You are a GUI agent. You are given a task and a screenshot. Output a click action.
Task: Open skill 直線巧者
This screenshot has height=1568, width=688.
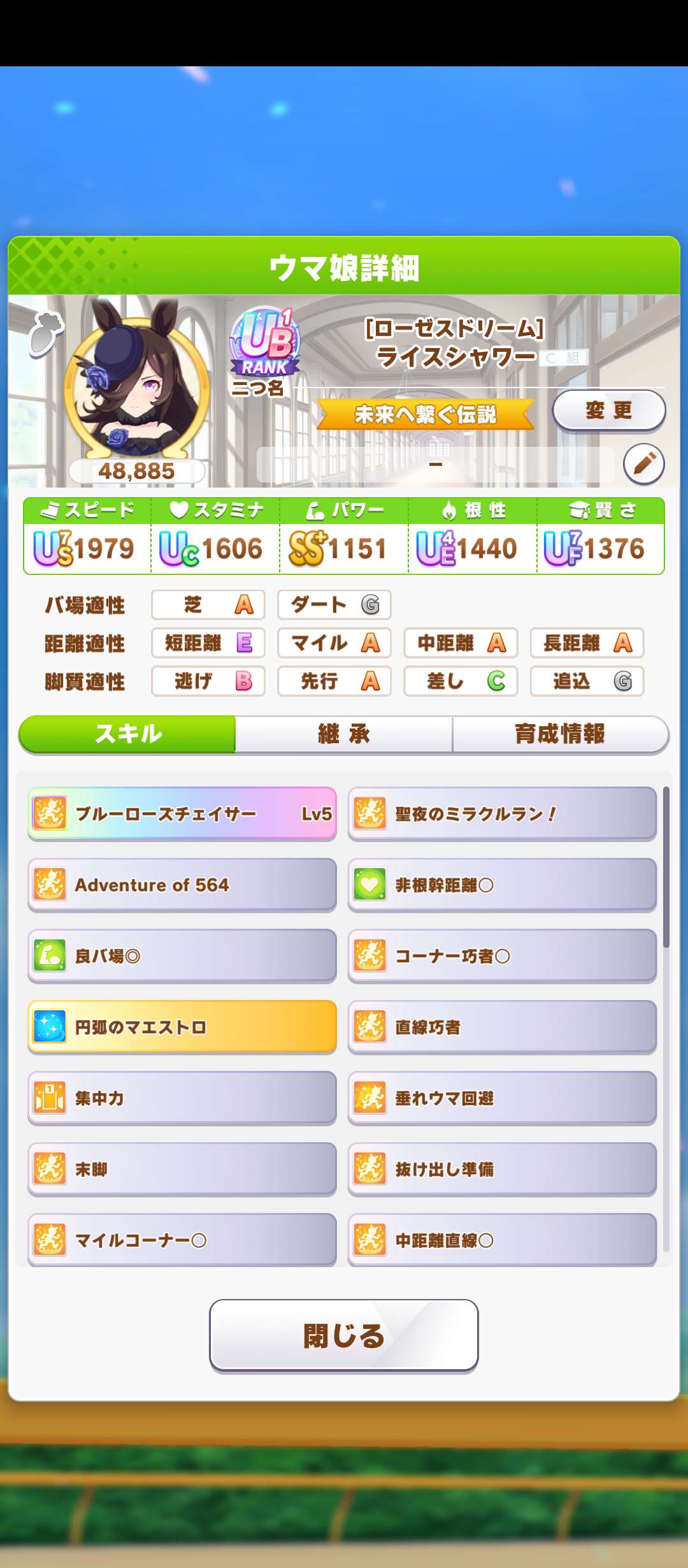click(x=502, y=1027)
